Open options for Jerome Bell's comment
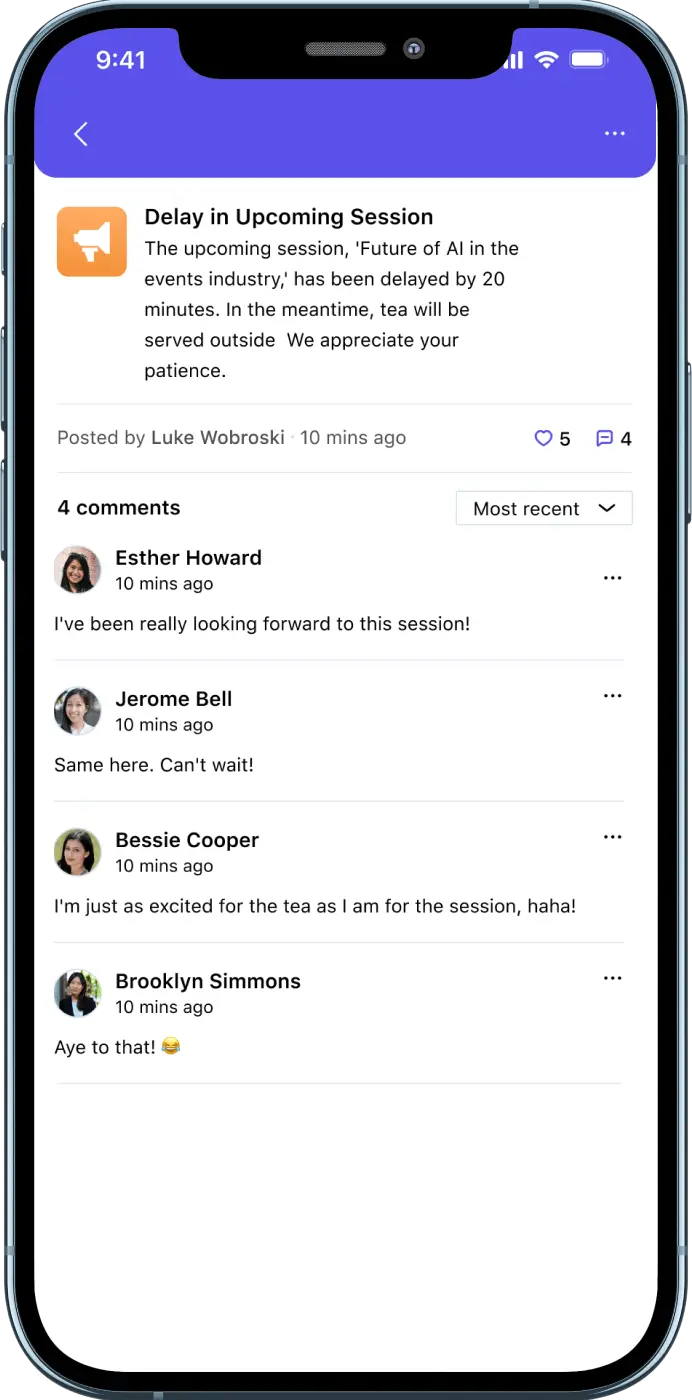The height and width of the screenshot is (1400, 692). click(613, 696)
